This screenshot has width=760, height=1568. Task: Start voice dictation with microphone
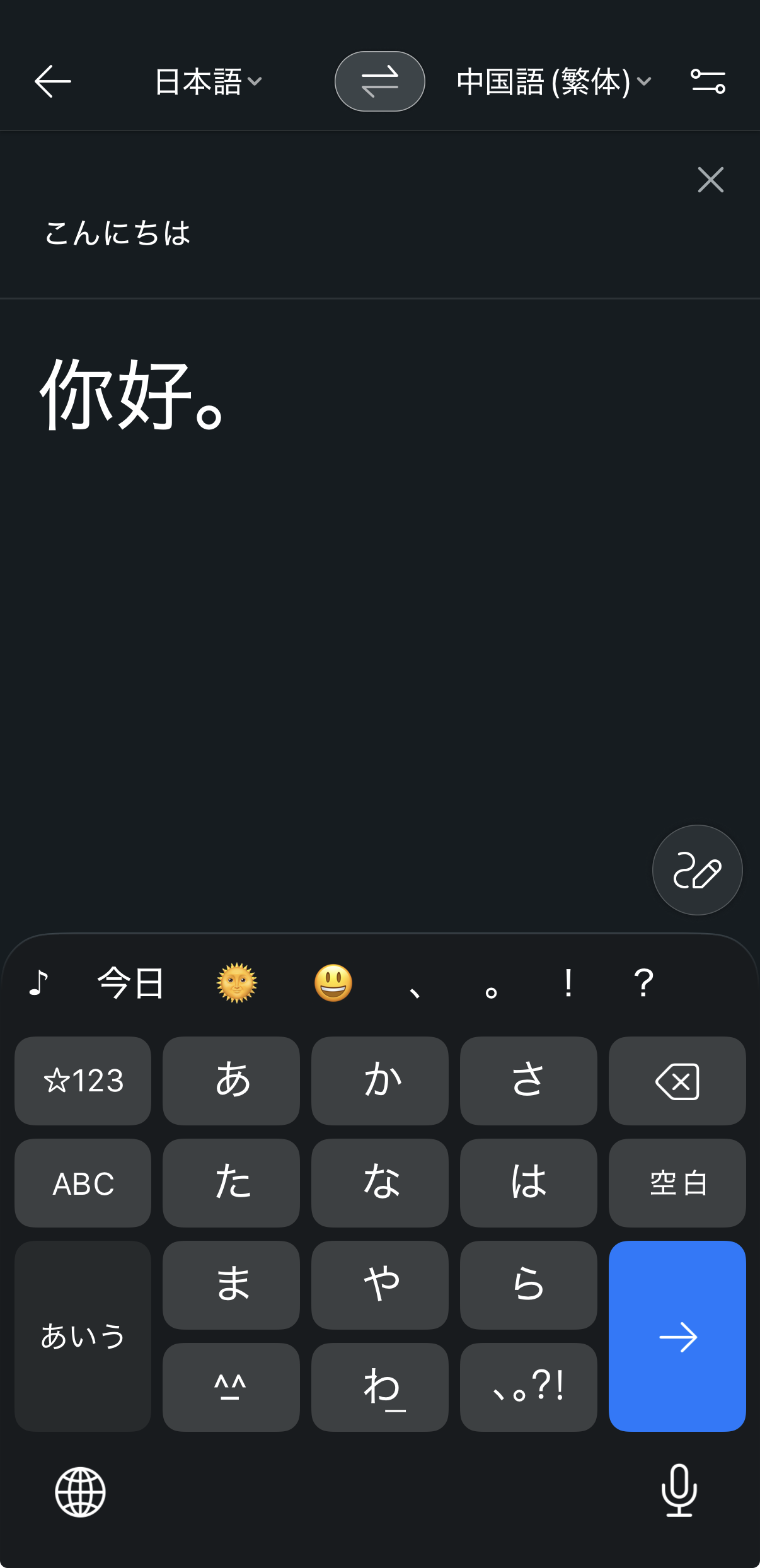679,1490
